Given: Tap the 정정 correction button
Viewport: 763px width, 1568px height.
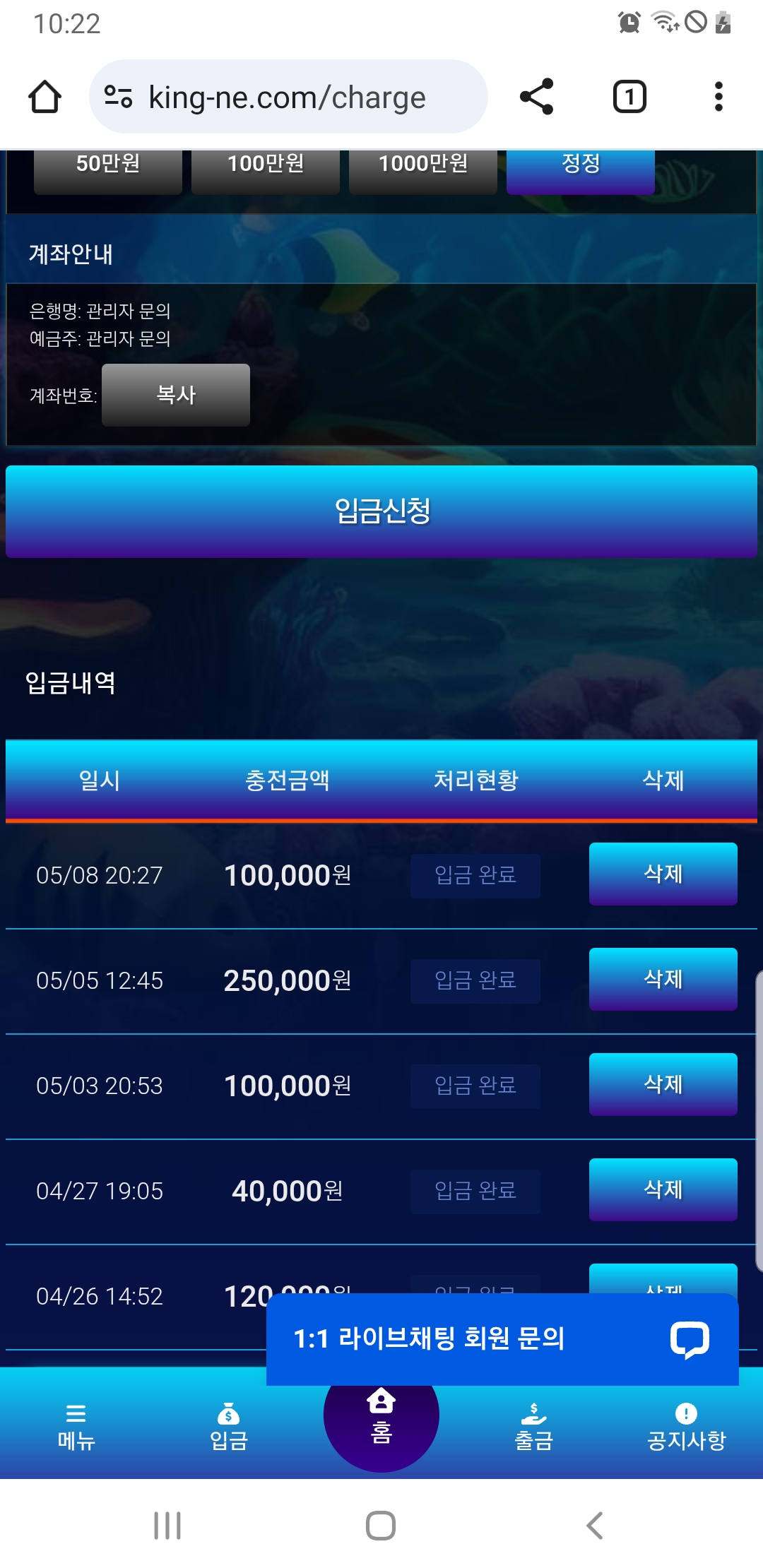Looking at the screenshot, I should pyautogui.click(x=581, y=170).
